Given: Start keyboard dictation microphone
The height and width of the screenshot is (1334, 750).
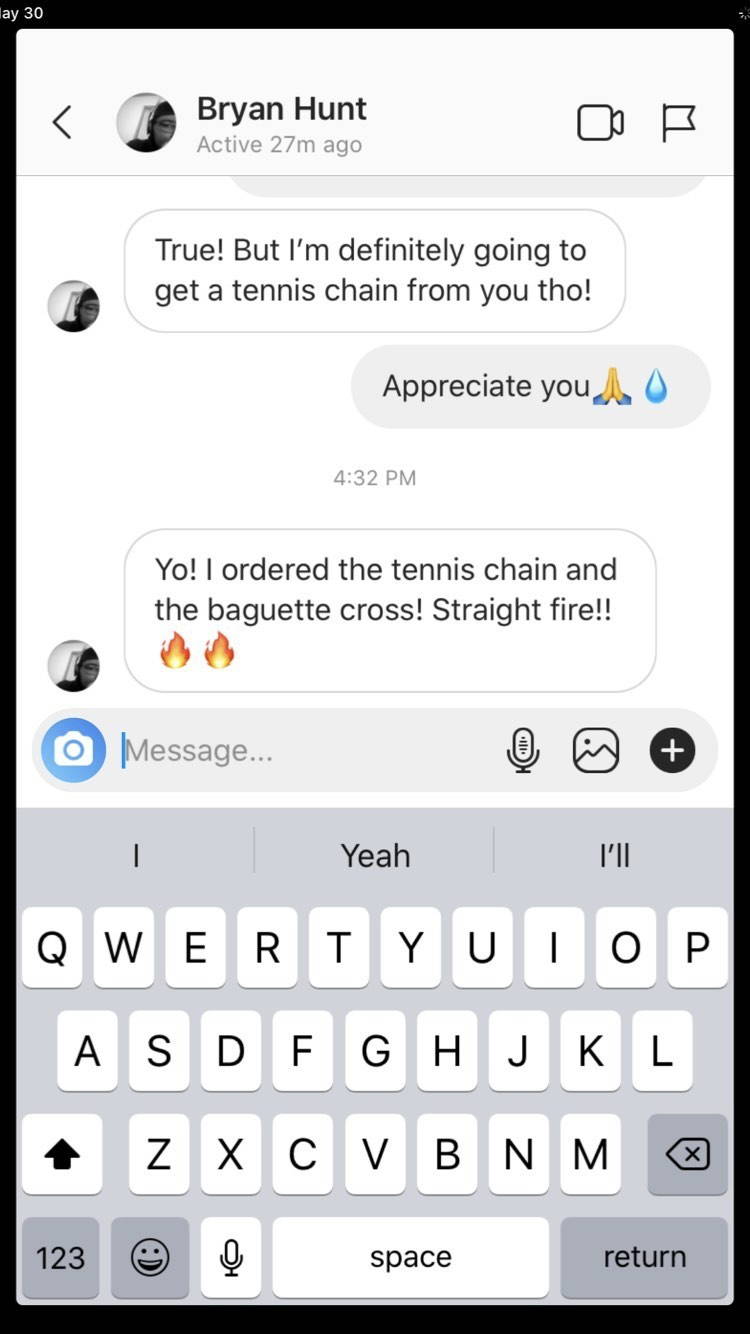Looking at the screenshot, I should 231,1257.
